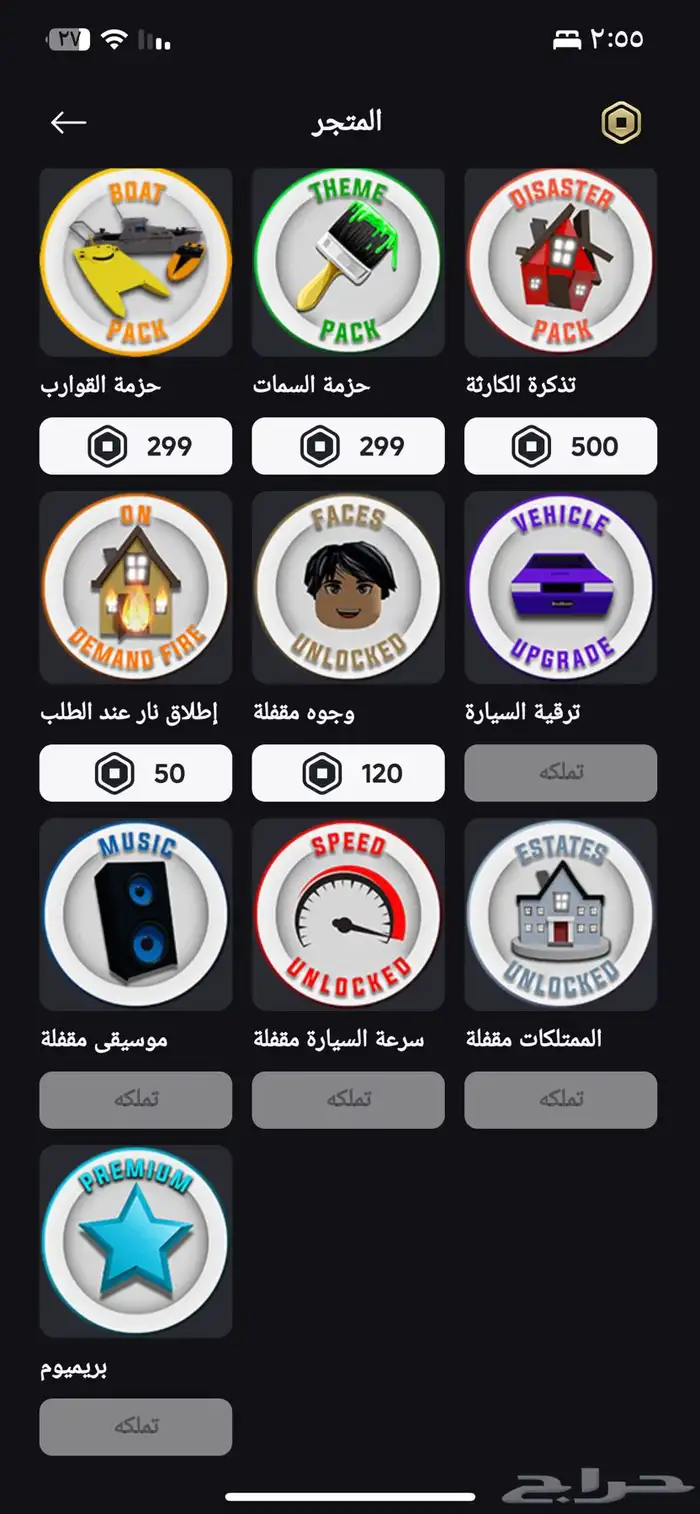View the Vehicle Upgrade tile

click(561, 588)
